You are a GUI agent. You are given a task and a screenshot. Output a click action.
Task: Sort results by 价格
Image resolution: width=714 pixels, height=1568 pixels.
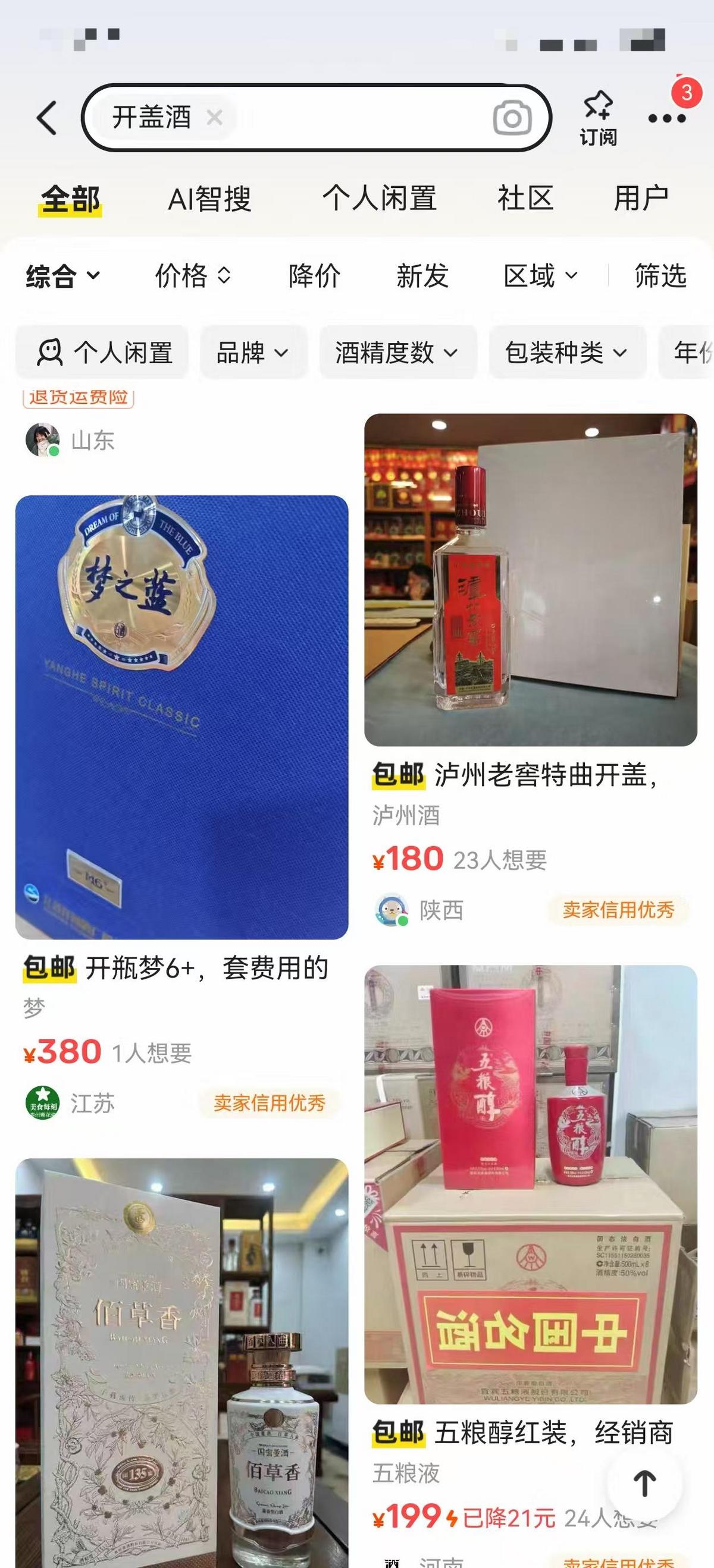[192, 276]
